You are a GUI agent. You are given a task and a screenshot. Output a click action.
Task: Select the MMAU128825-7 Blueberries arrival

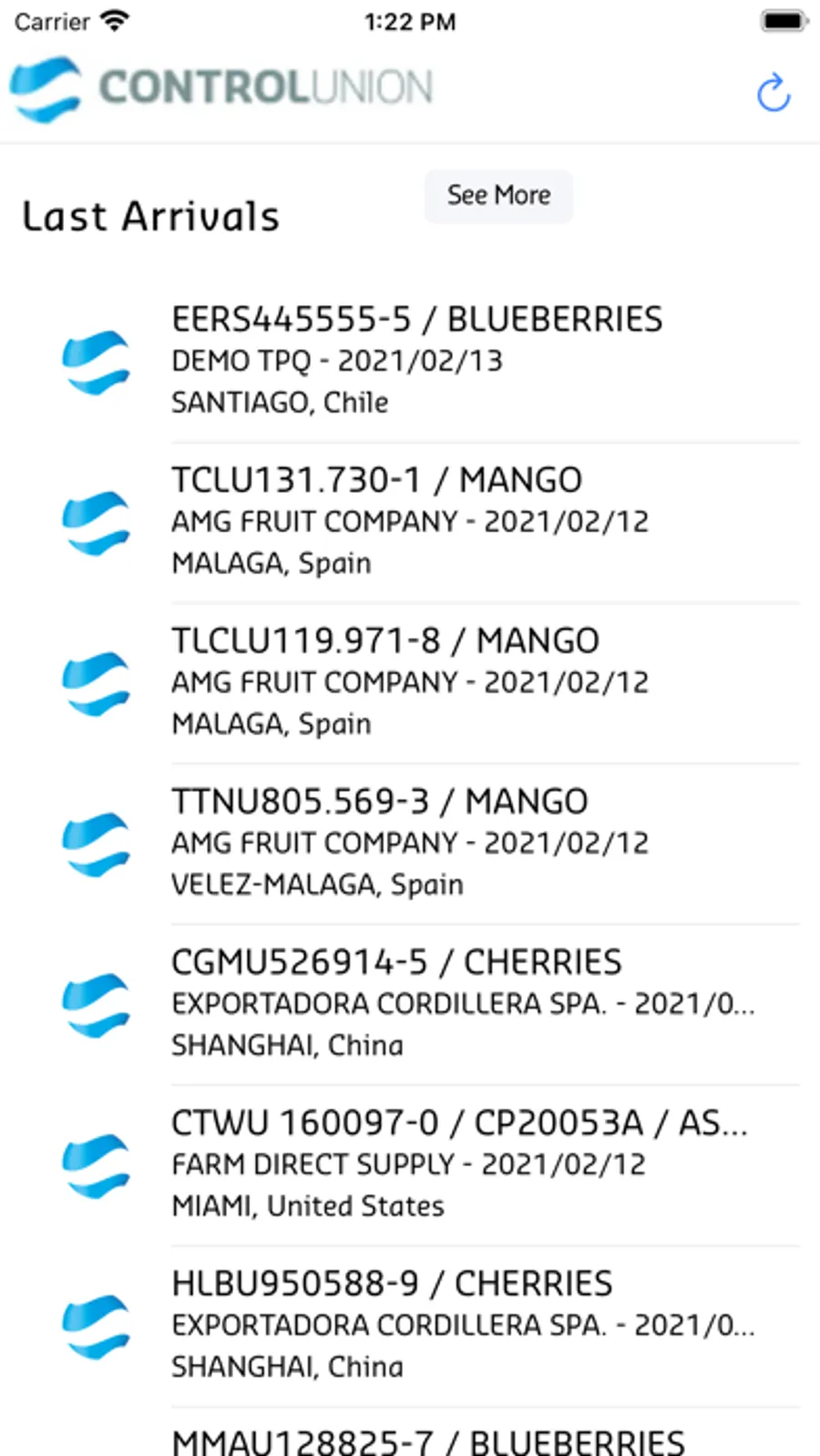click(428, 1440)
